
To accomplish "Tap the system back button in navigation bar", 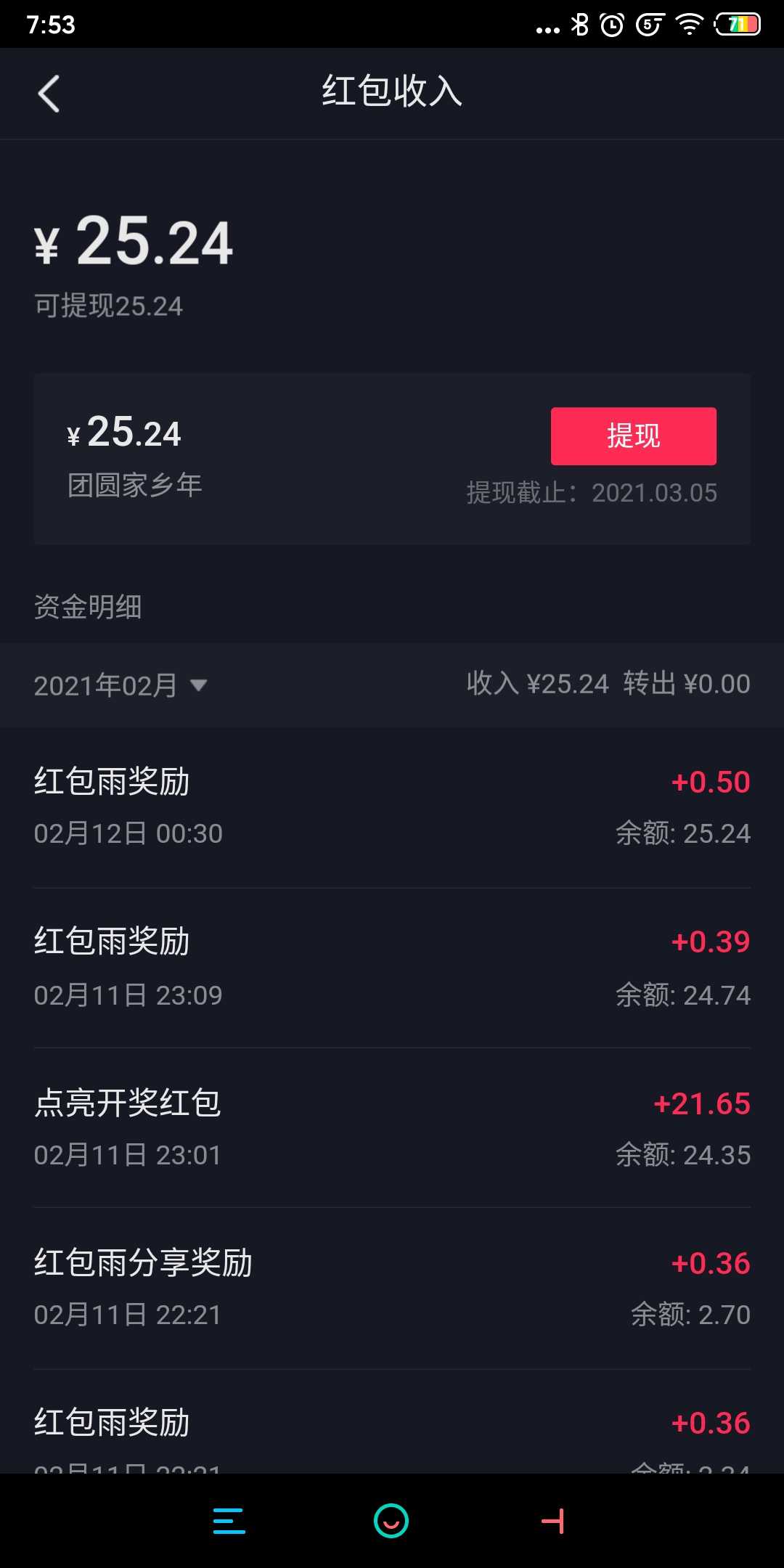I will point(553,1521).
